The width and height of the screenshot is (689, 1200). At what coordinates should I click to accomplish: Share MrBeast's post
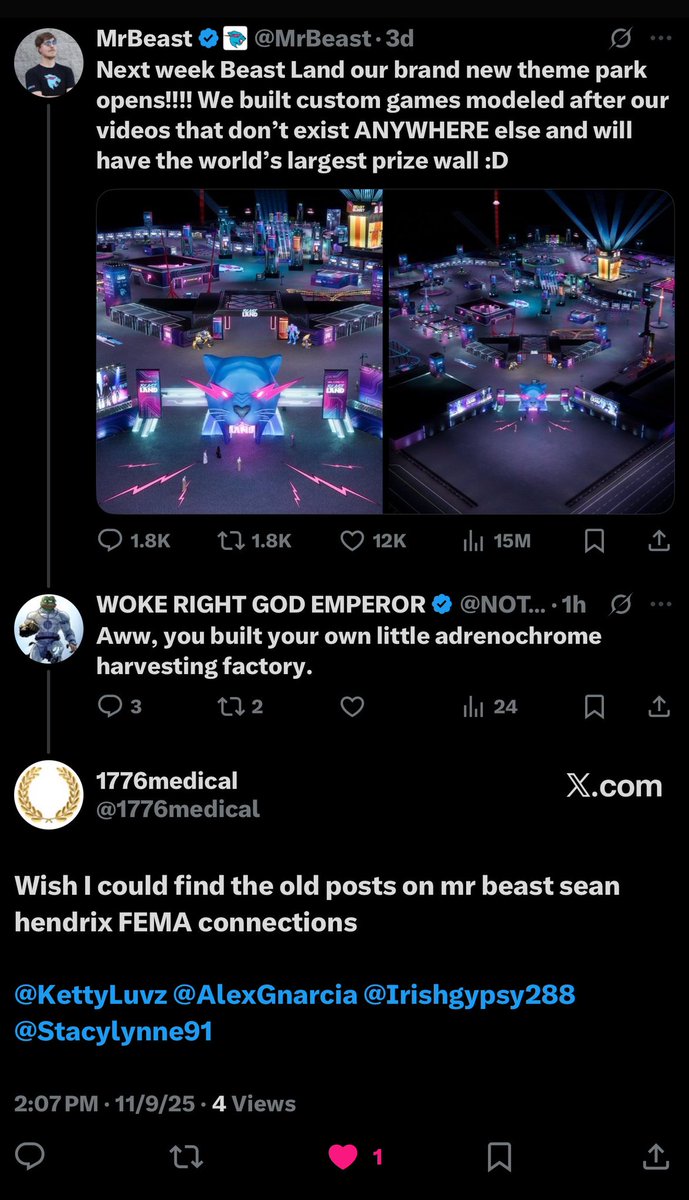point(659,541)
